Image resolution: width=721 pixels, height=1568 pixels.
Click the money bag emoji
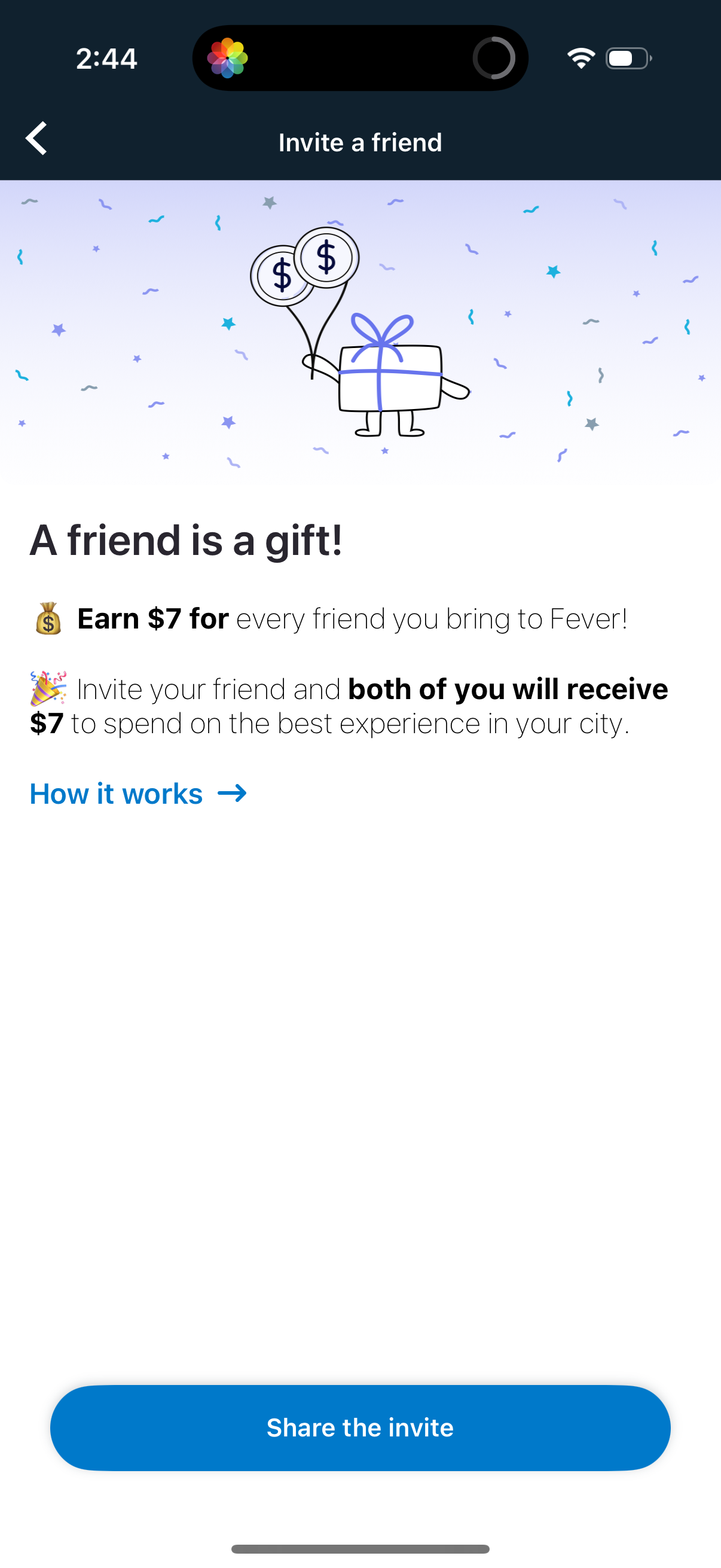pyautogui.click(x=48, y=619)
